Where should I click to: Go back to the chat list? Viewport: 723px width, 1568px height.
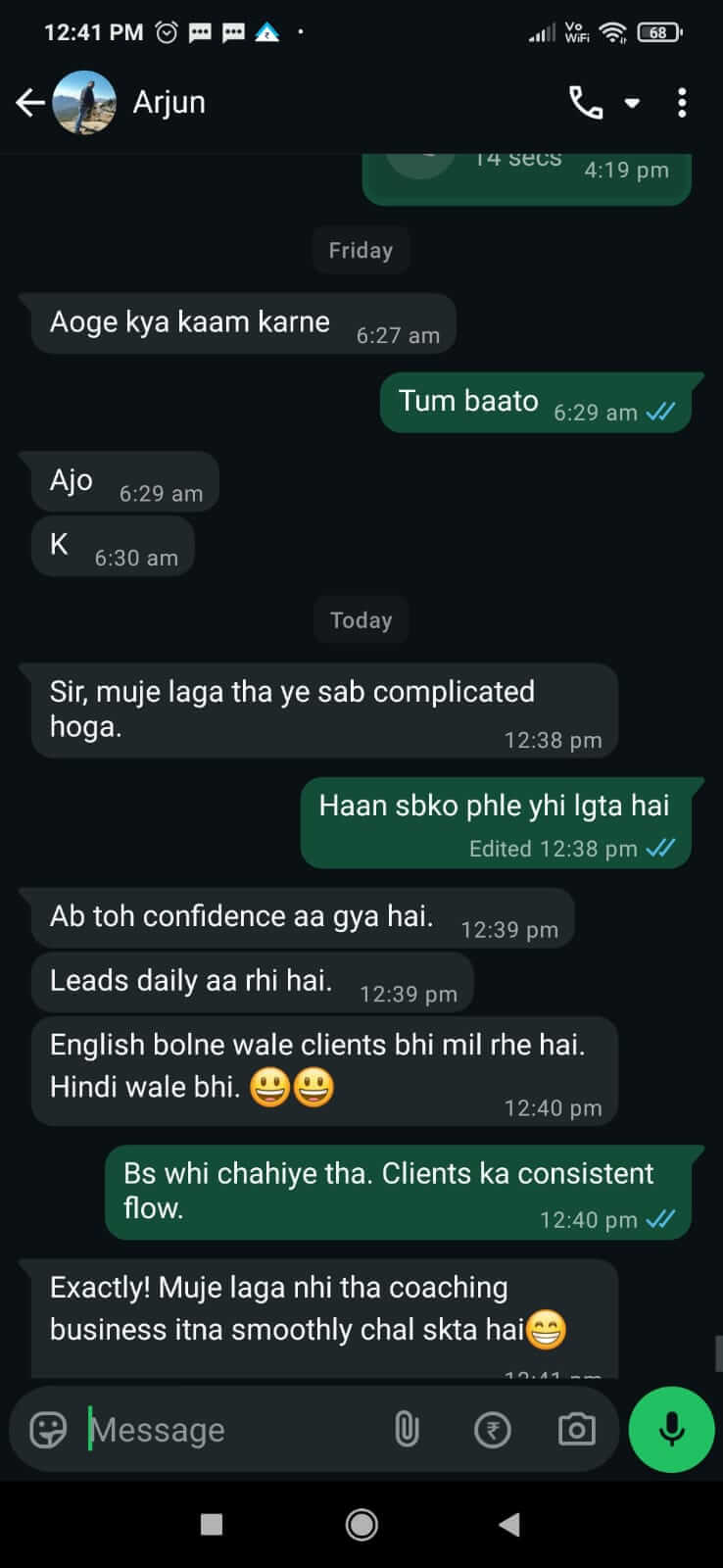point(29,102)
